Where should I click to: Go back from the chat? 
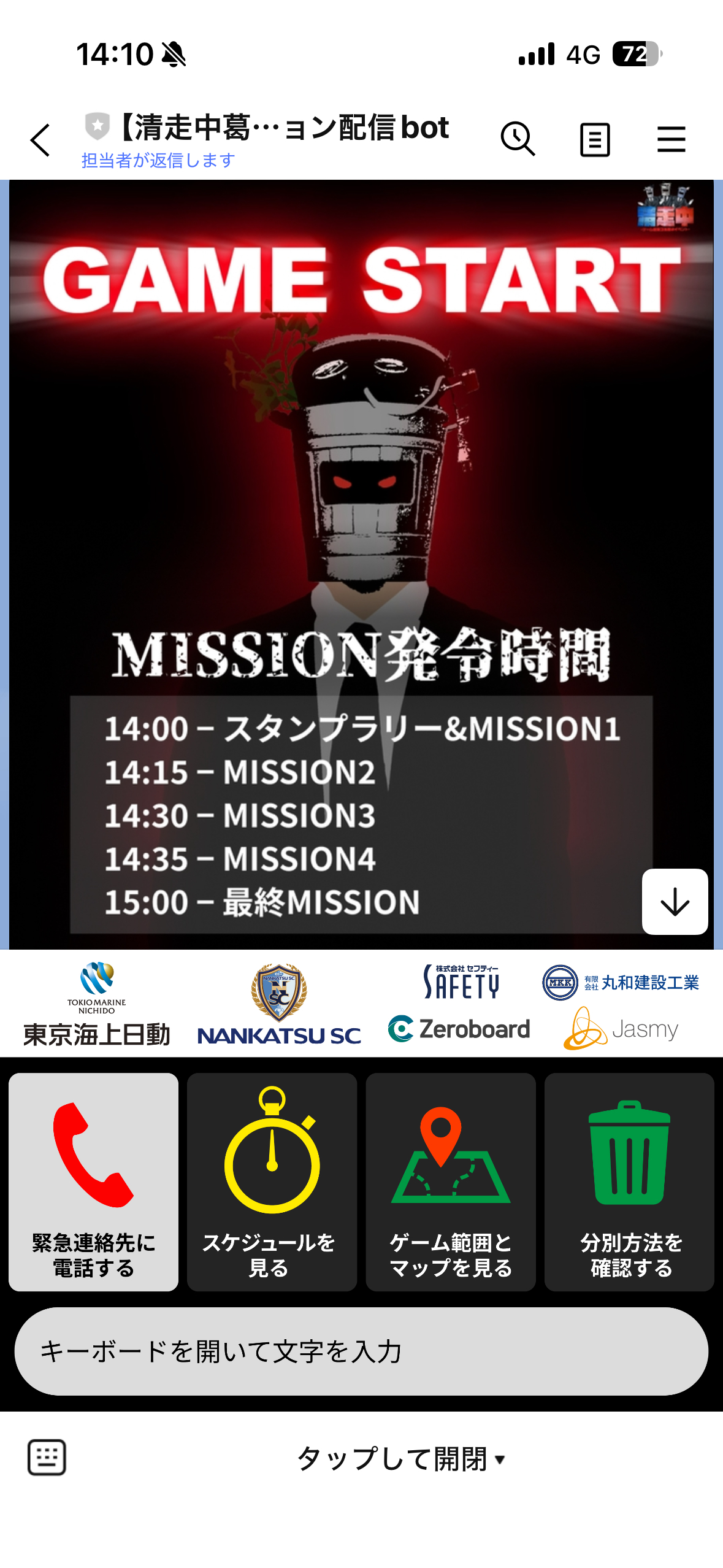[x=40, y=140]
